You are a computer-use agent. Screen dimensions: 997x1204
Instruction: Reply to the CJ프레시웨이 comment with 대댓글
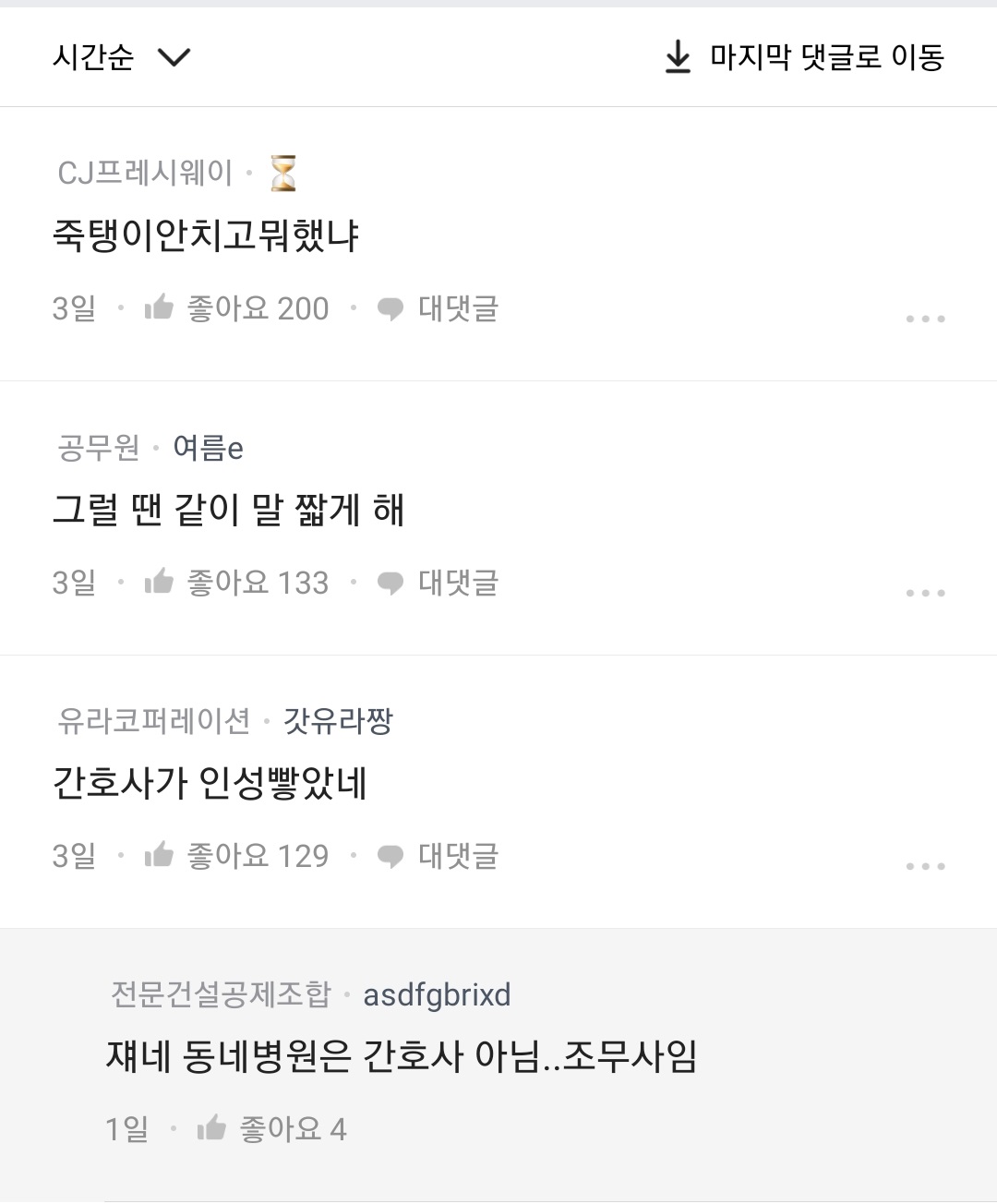(438, 308)
